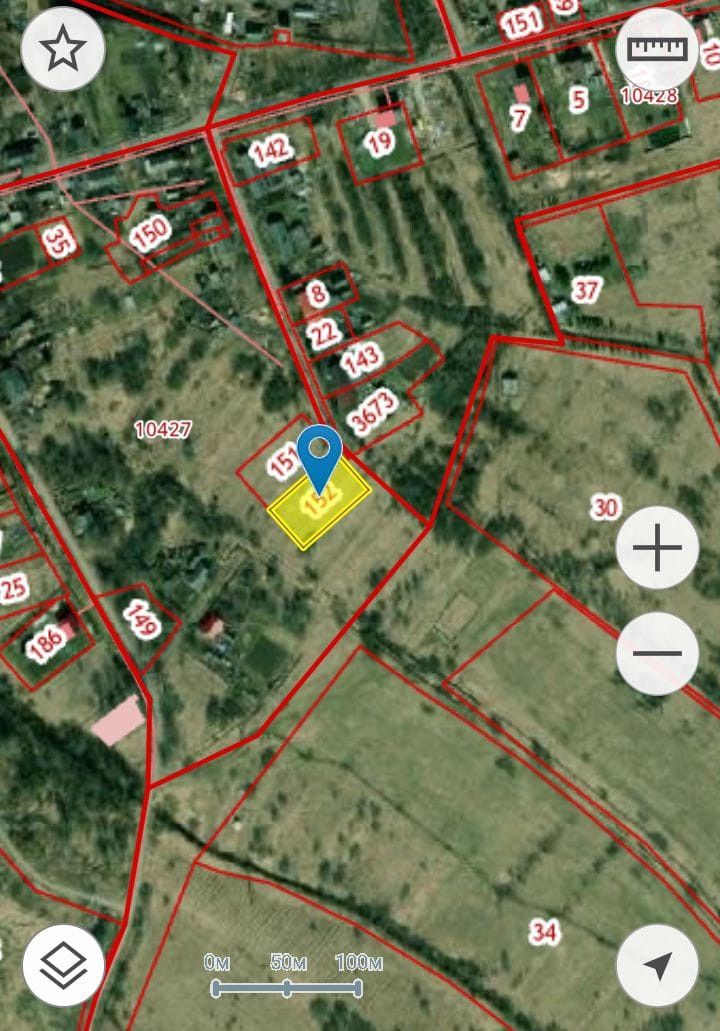Zoom out with the minus button

pyautogui.click(x=657, y=653)
